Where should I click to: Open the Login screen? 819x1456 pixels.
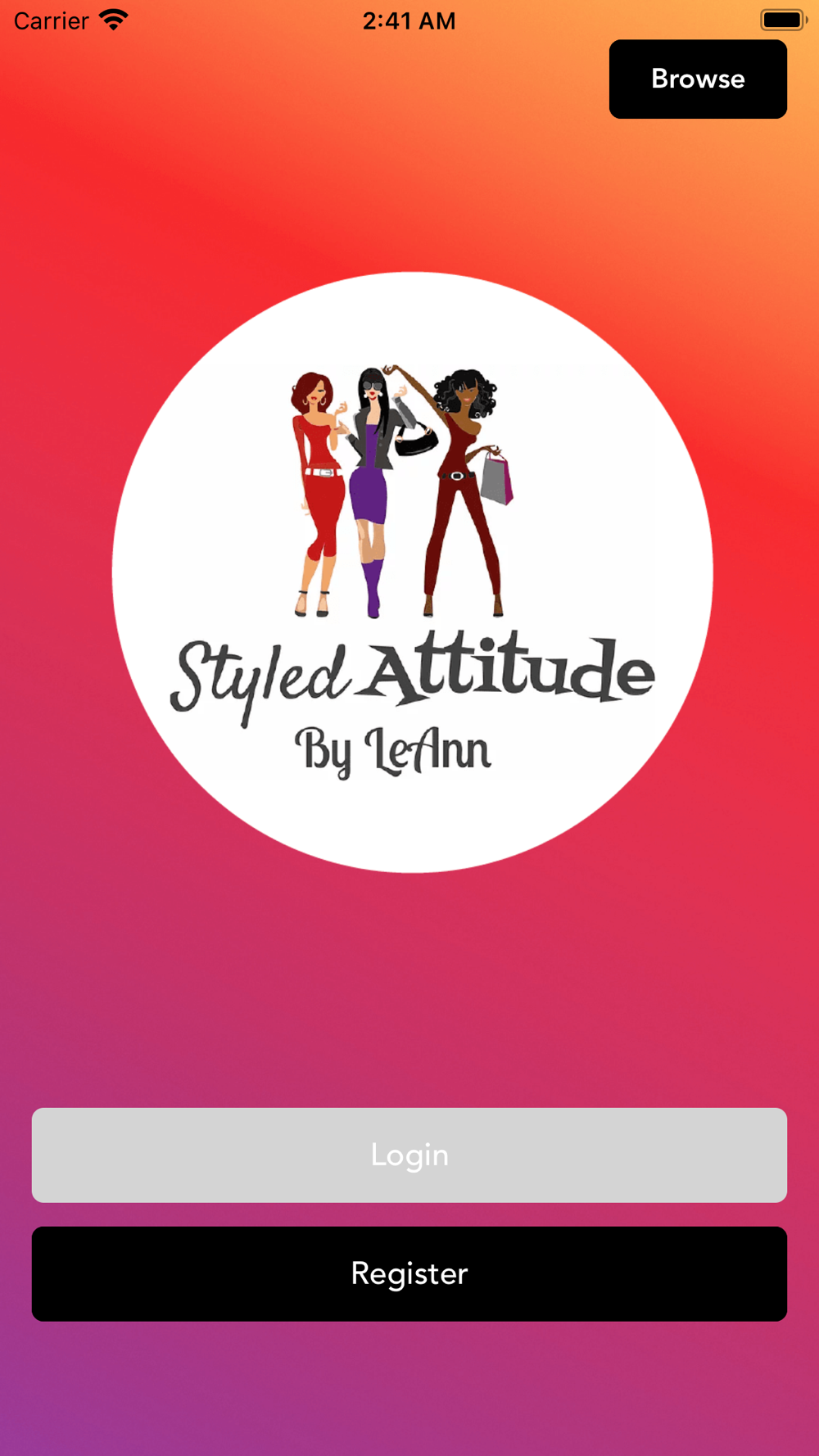409,1155
